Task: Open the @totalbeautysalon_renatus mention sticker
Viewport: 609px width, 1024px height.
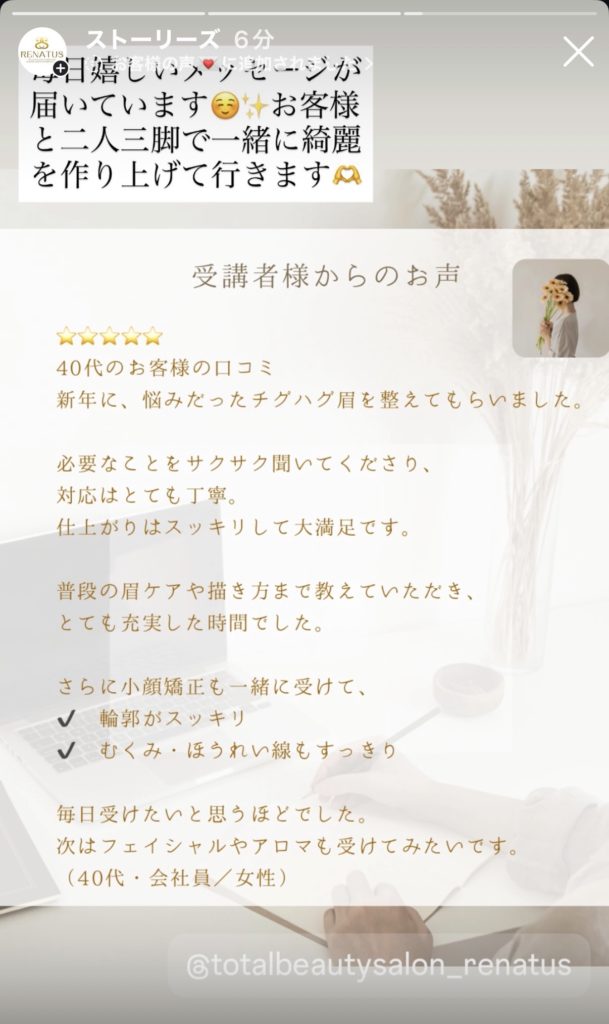Action: click(x=379, y=964)
